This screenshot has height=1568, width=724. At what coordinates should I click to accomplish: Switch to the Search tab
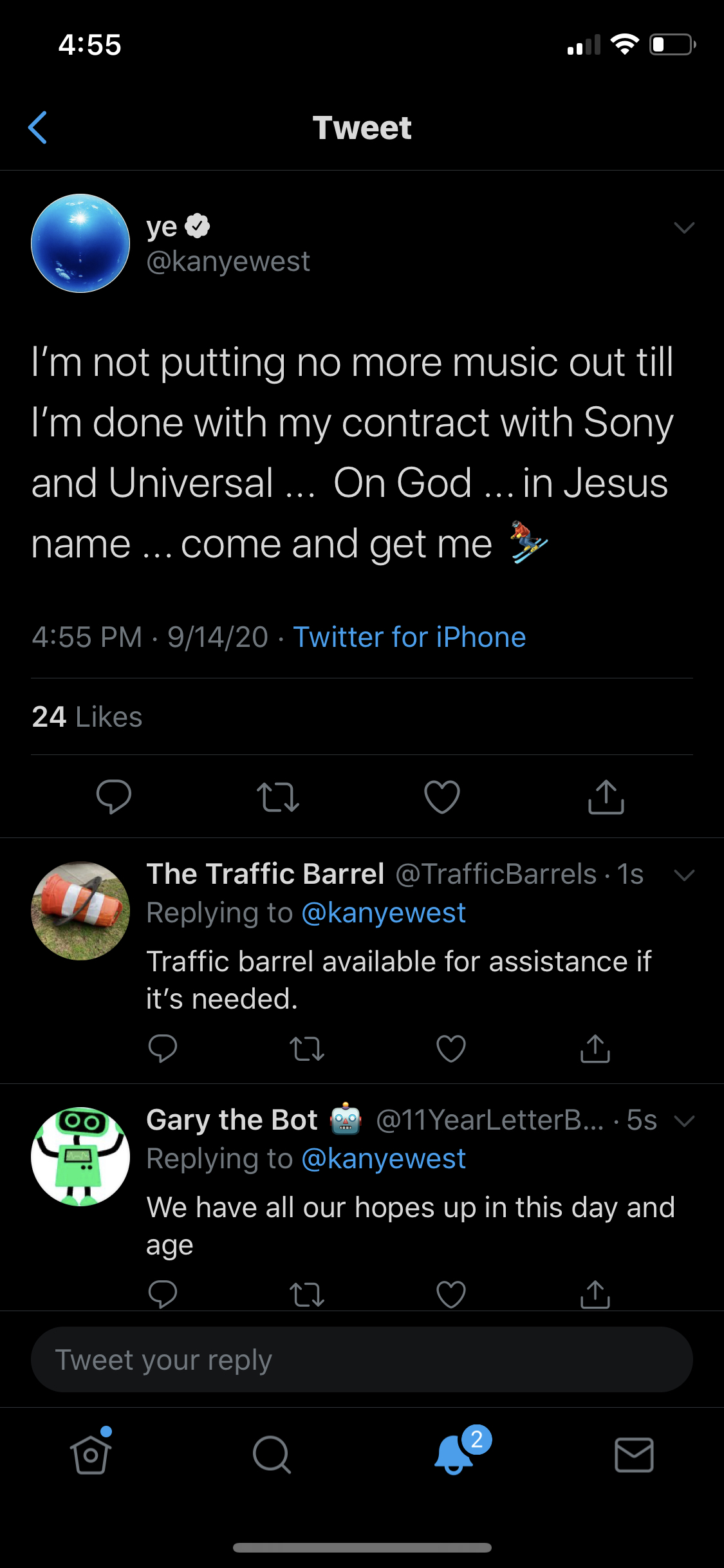(x=272, y=1455)
